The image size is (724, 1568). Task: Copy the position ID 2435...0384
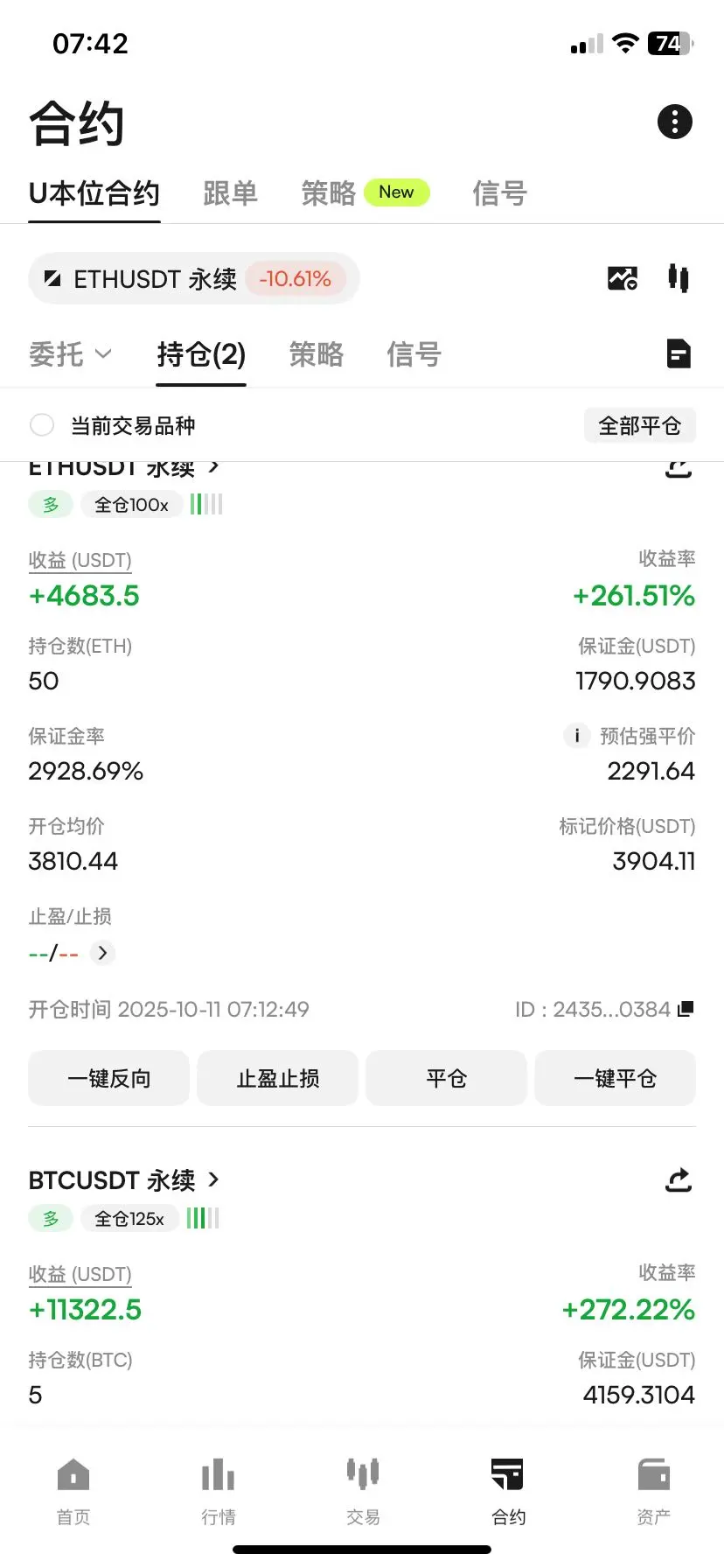(x=686, y=1009)
